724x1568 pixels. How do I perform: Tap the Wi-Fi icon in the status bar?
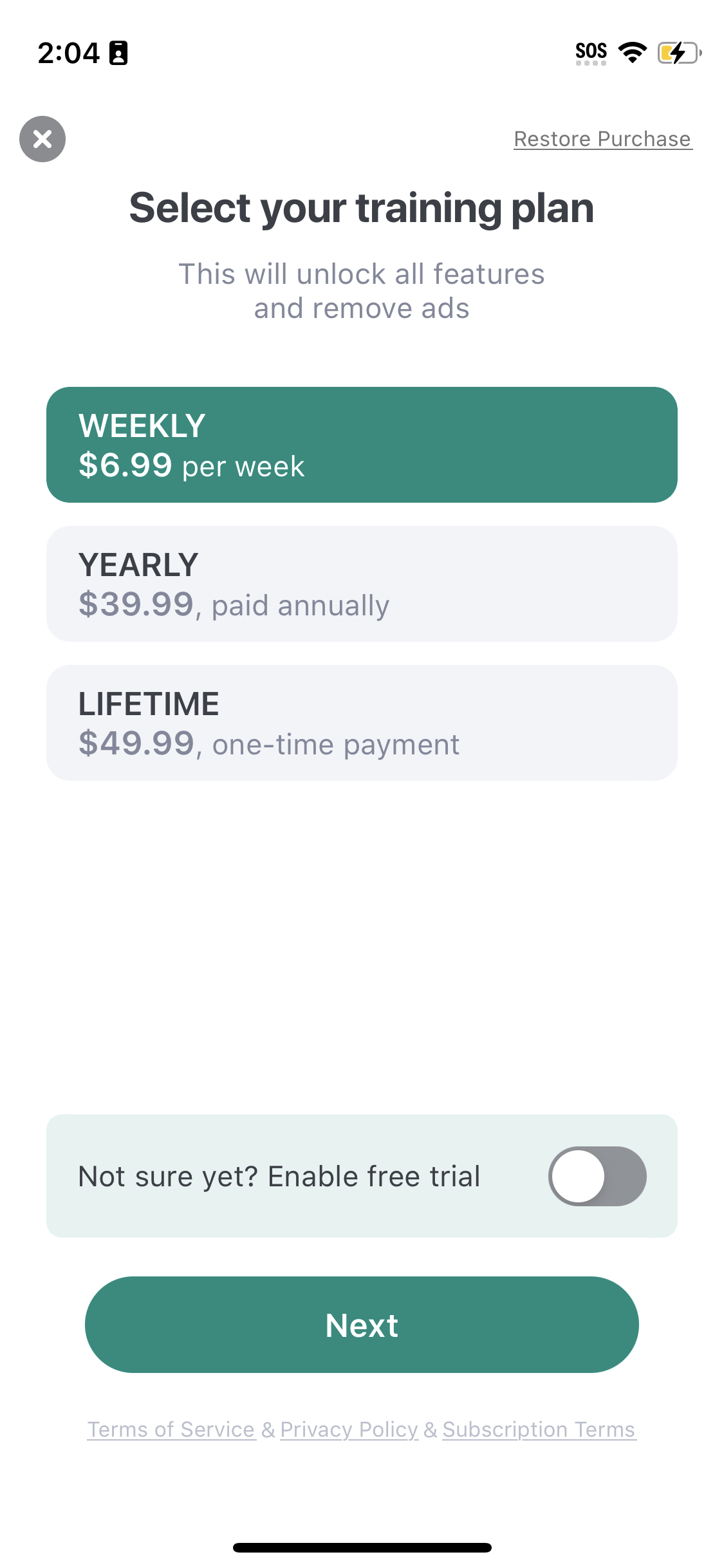pos(633,51)
